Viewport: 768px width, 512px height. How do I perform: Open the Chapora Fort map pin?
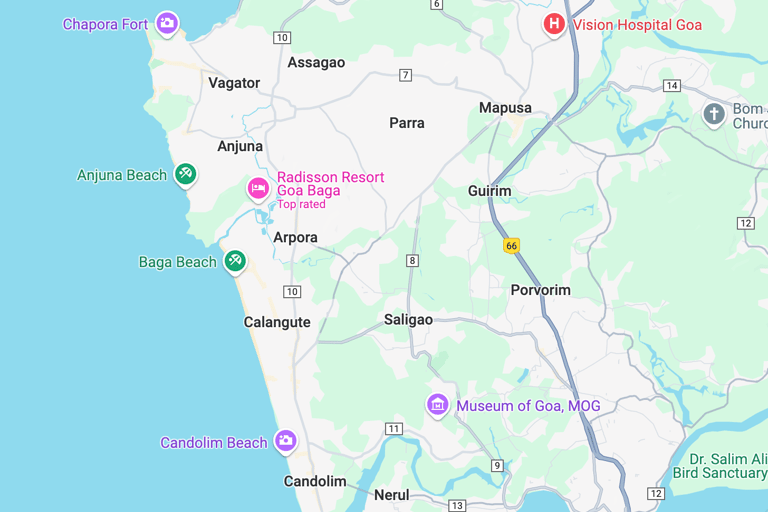[x=167, y=22]
